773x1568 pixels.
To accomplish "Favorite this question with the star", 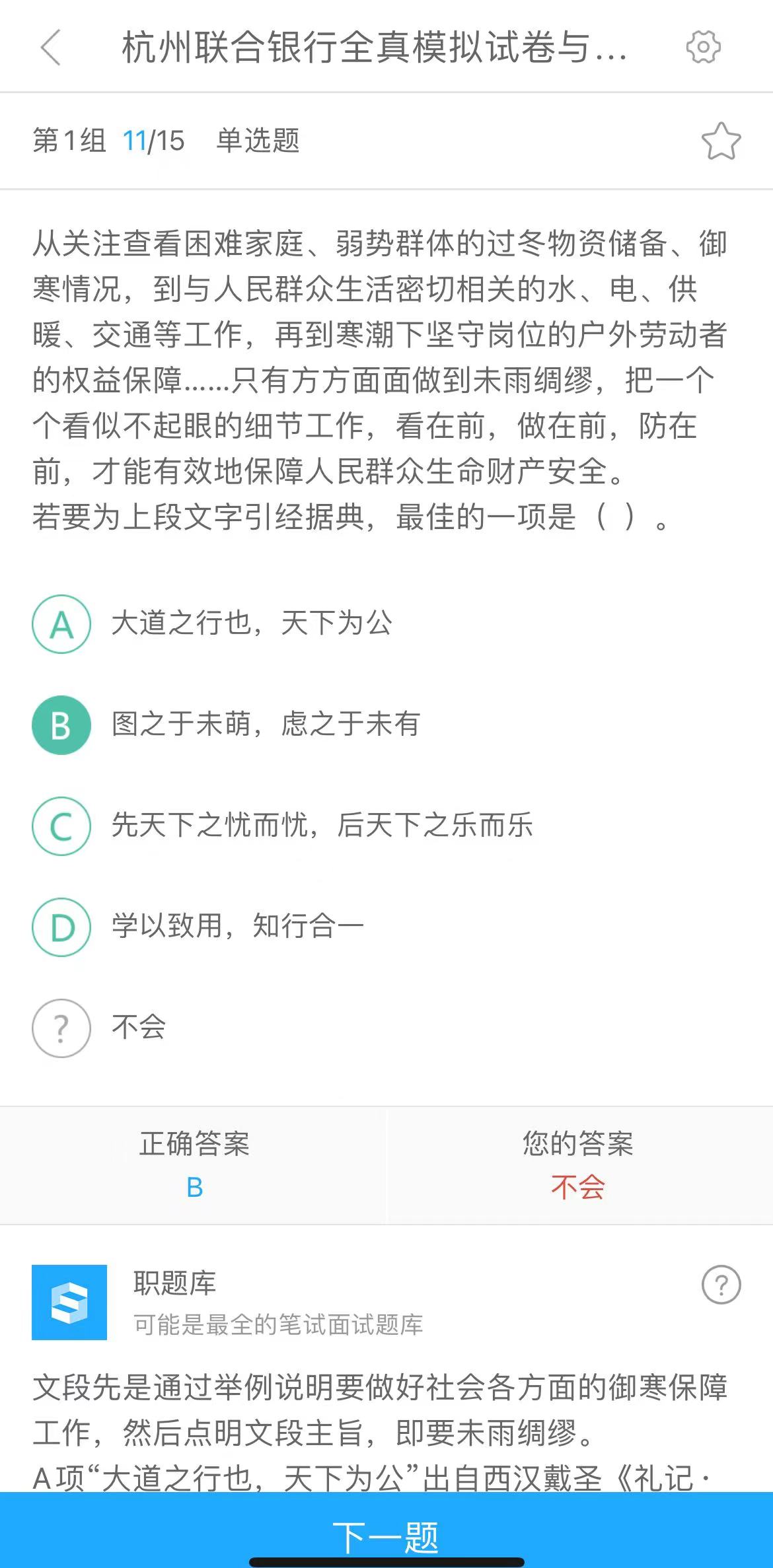I will pyautogui.click(x=721, y=141).
